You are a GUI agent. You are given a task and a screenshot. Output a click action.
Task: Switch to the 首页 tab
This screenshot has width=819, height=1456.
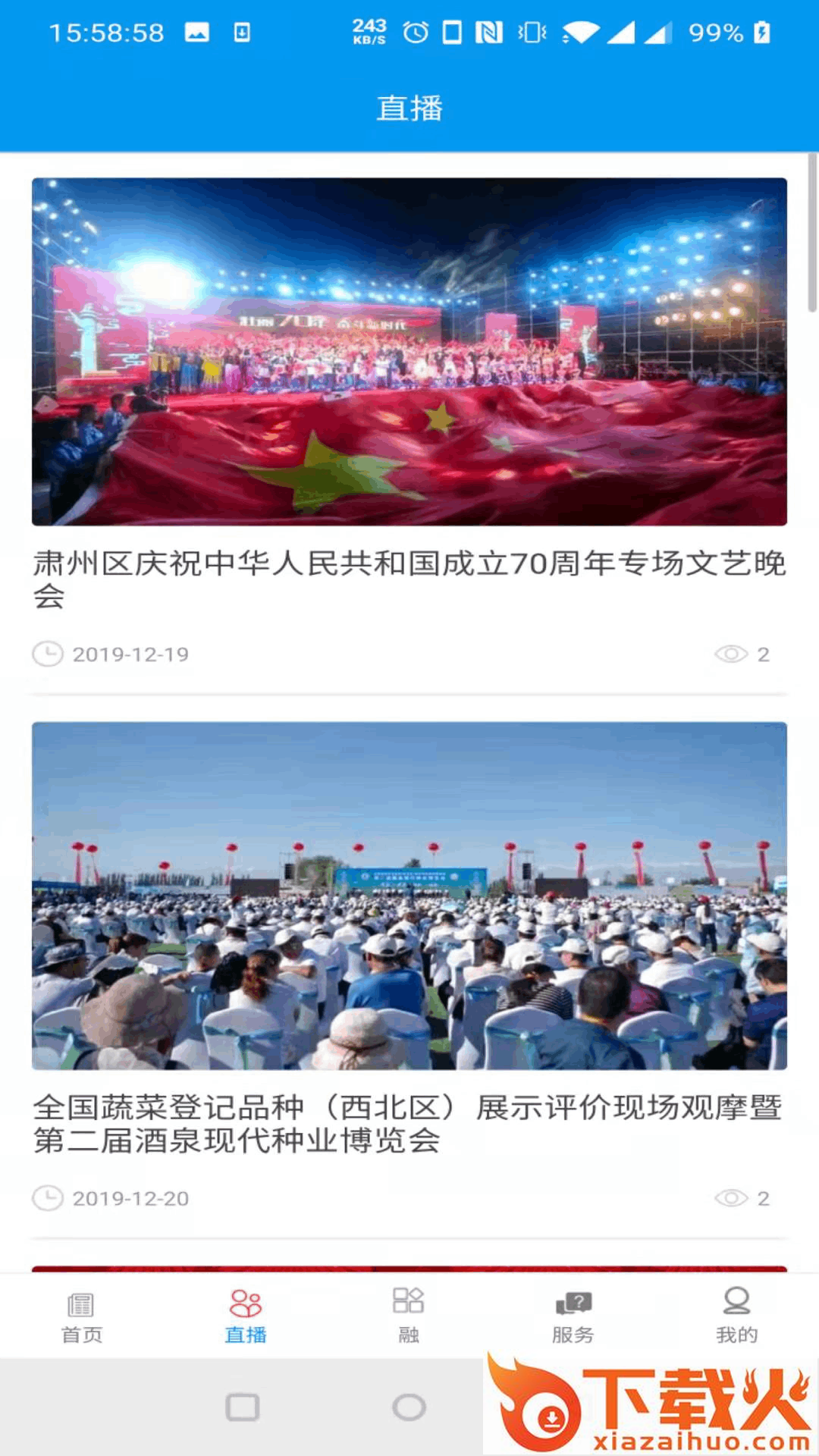pos(81,1316)
